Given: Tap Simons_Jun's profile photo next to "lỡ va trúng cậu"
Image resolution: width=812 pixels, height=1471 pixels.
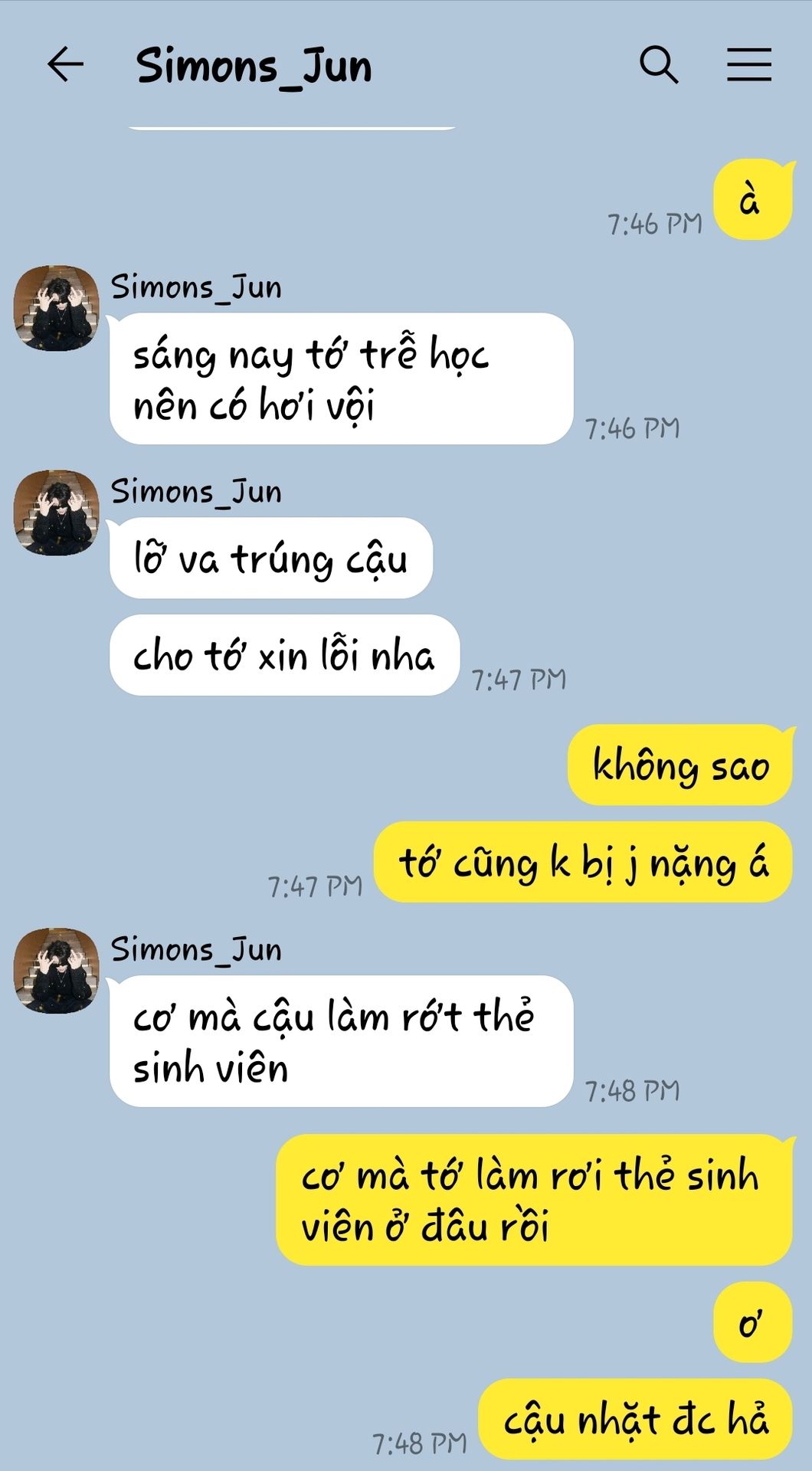Looking at the screenshot, I should click(x=57, y=513).
